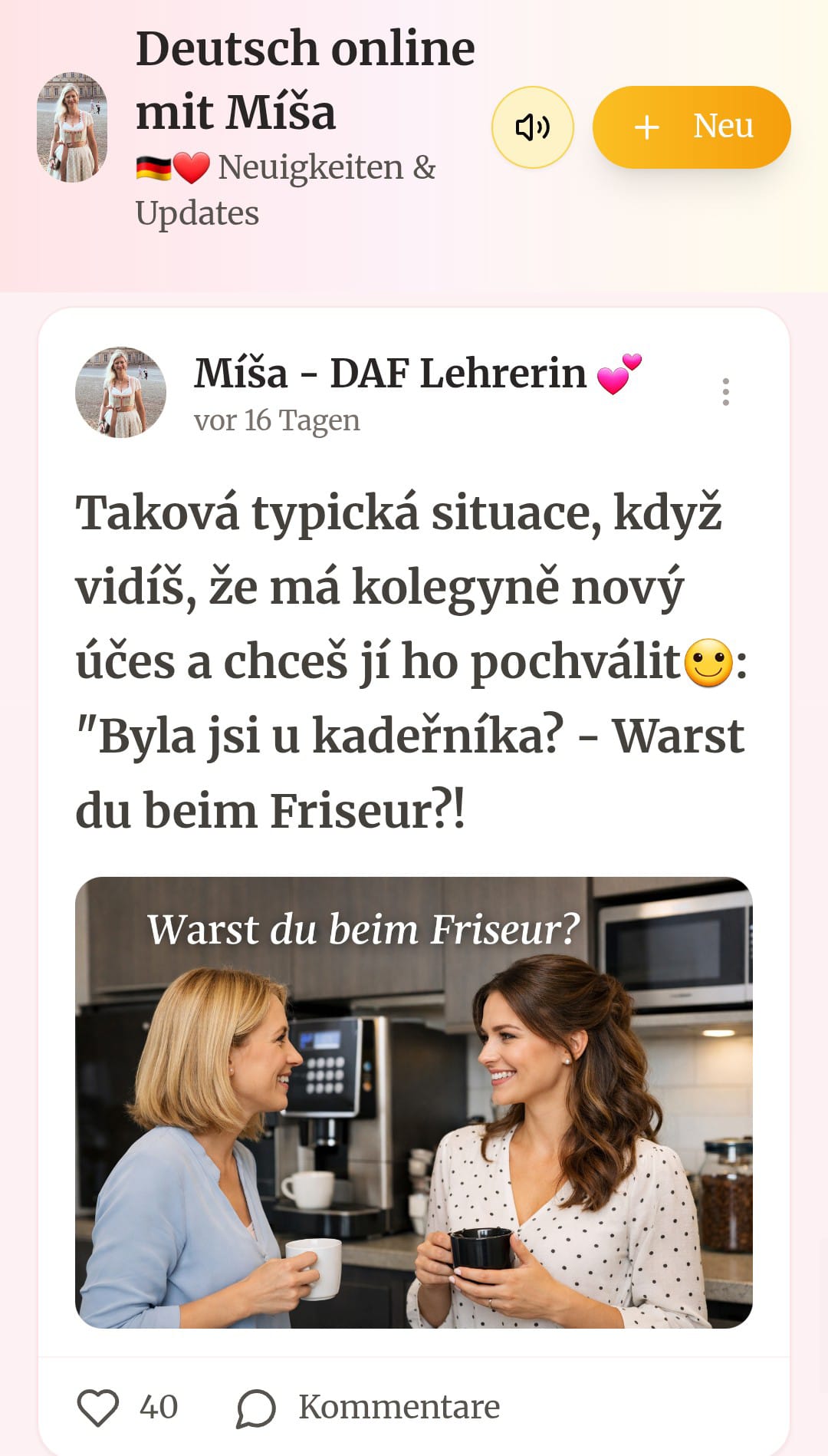Open Kommentare for the post
This screenshot has height=1456, width=828.
(369, 1408)
